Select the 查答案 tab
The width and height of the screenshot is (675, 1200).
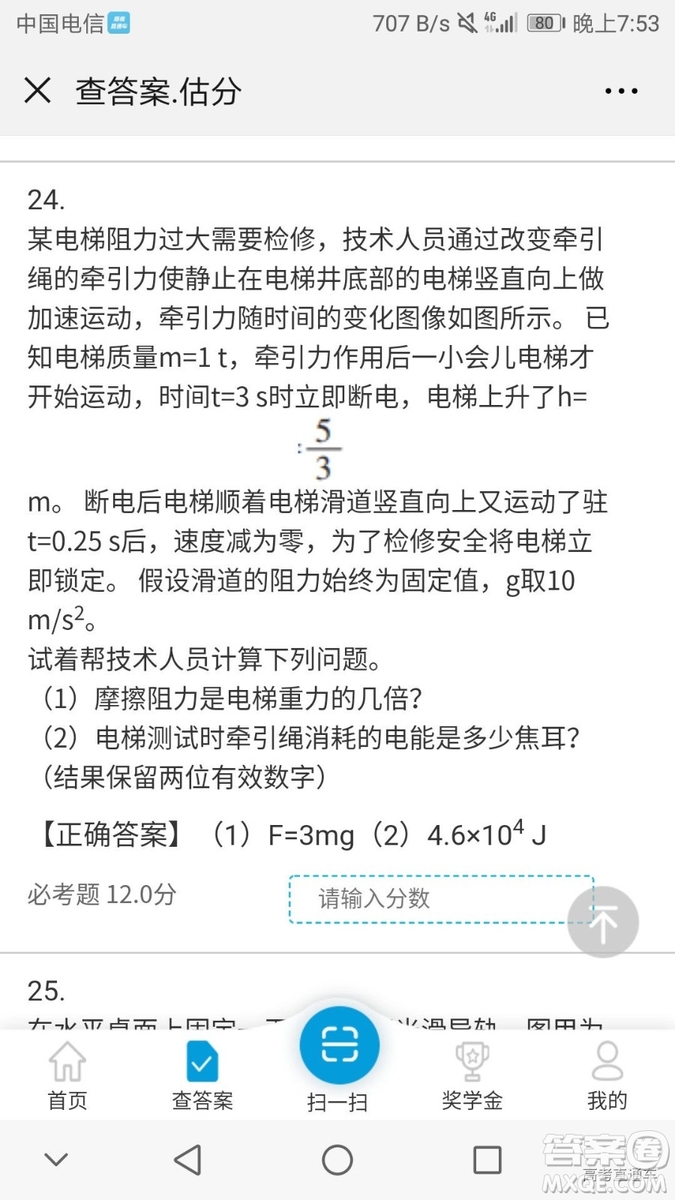click(203, 1074)
